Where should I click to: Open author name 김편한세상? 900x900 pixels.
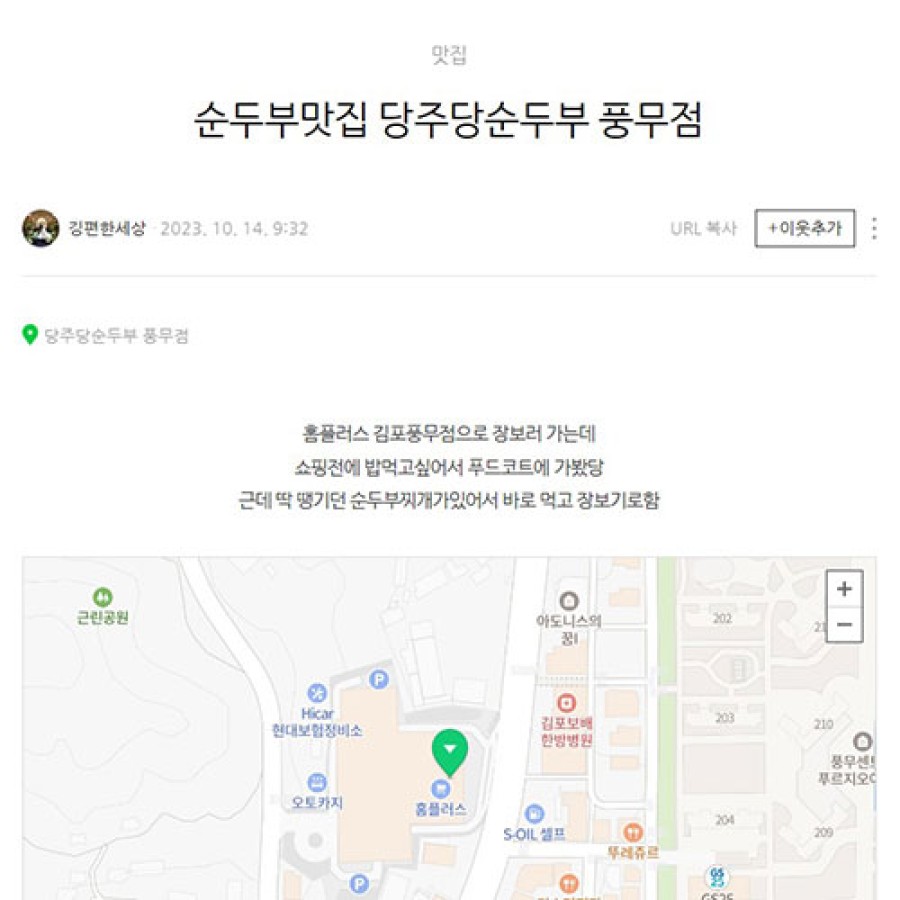pyautogui.click(x=107, y=229)
